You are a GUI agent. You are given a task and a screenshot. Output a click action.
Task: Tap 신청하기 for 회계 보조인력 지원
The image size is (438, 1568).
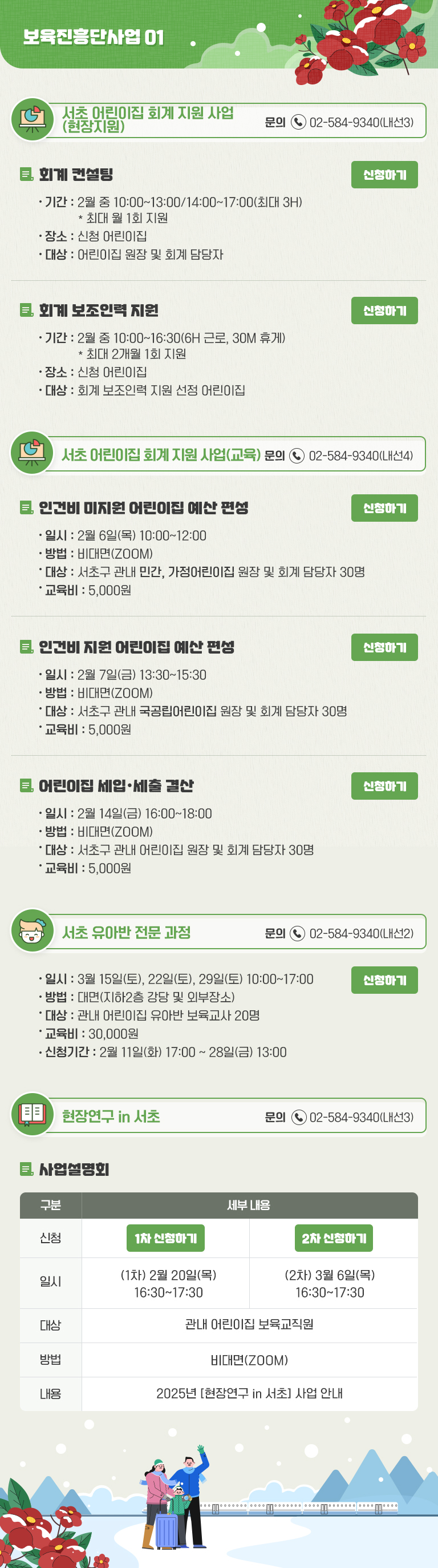point(384,311)
